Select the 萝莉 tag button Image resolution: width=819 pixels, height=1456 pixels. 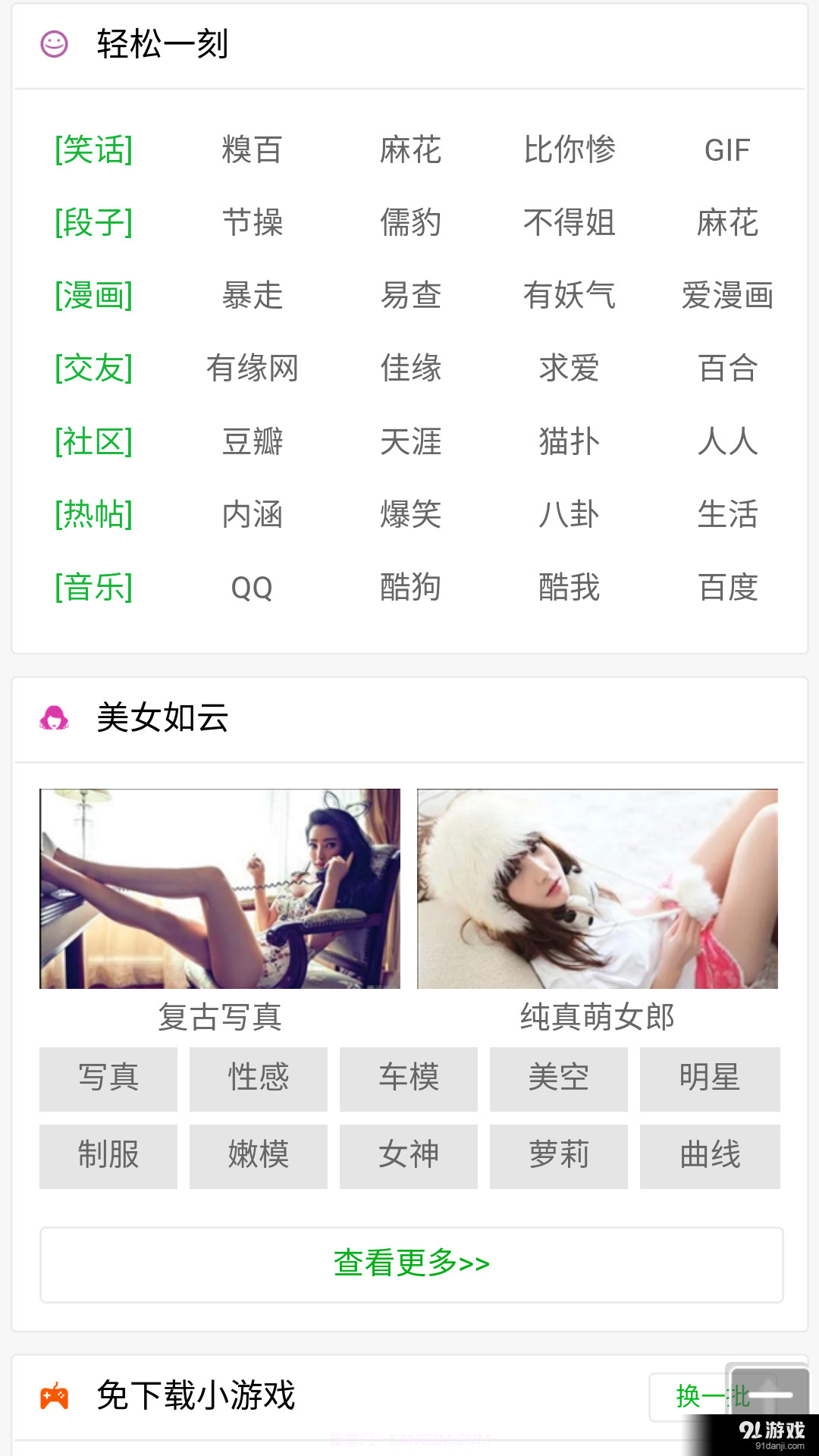tap(559, 1156)
